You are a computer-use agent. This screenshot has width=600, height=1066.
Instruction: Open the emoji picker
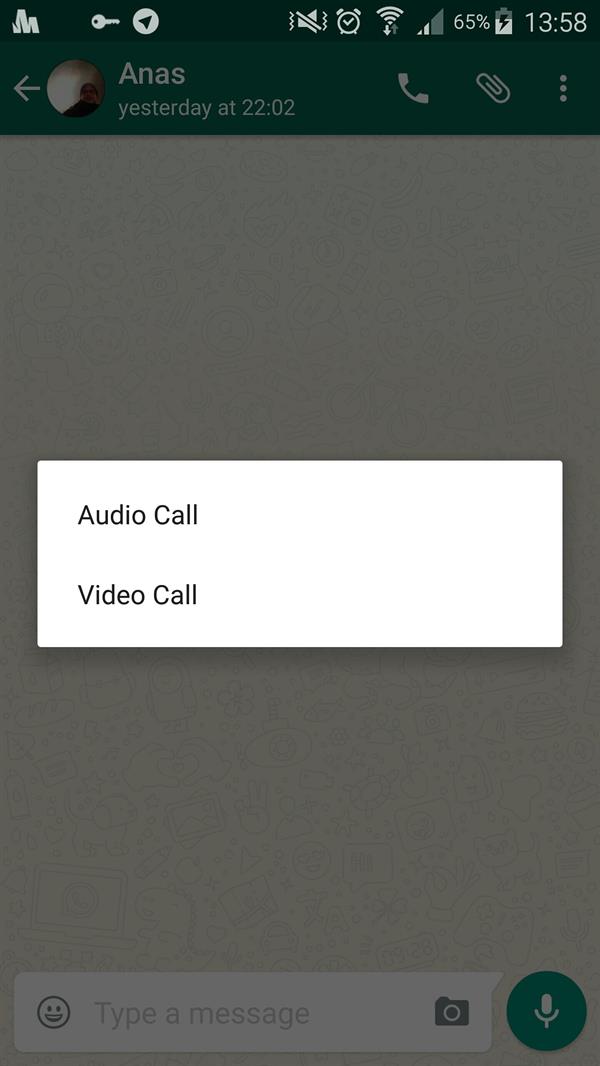(54, 1012)
